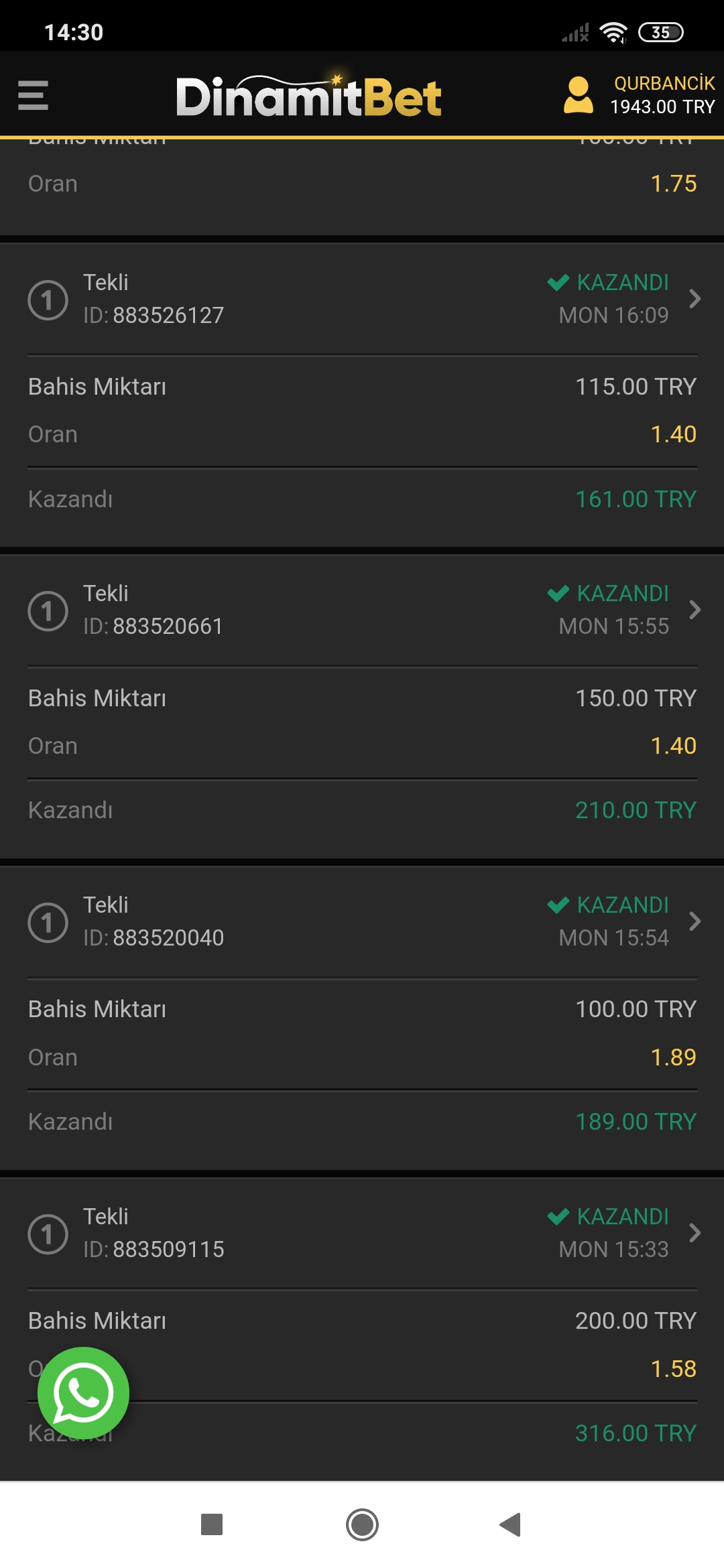Open the QURBANCİK account profile
This screenshot has width=724, height=1568.
point(639,94)
